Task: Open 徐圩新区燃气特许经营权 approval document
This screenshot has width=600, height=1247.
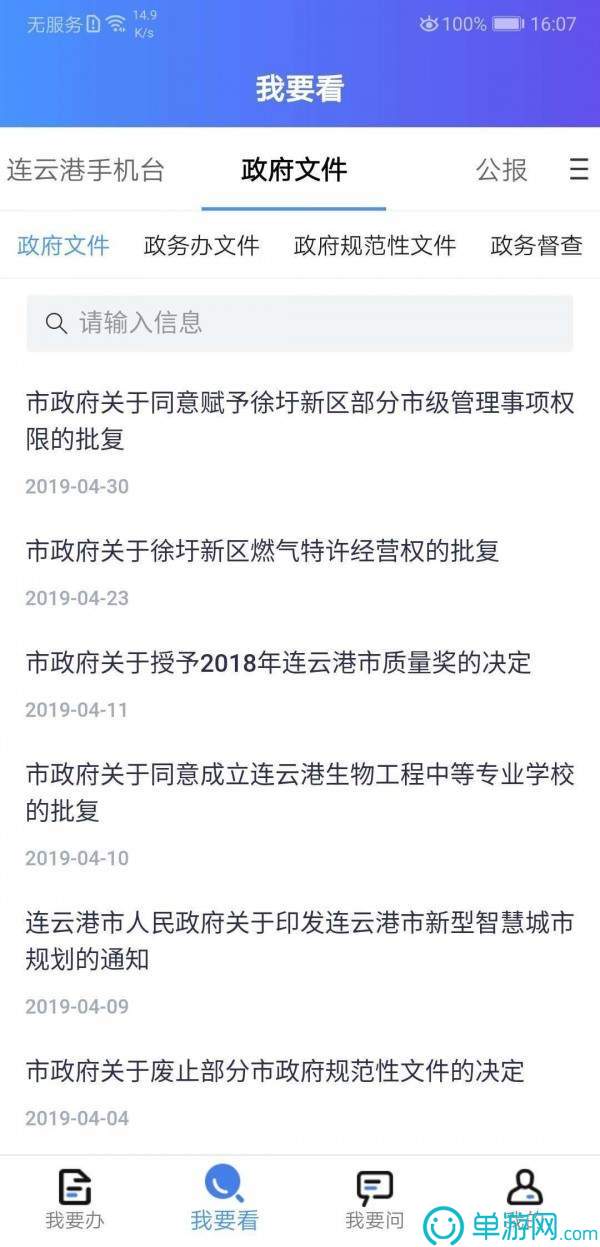Action: point(263,551)
